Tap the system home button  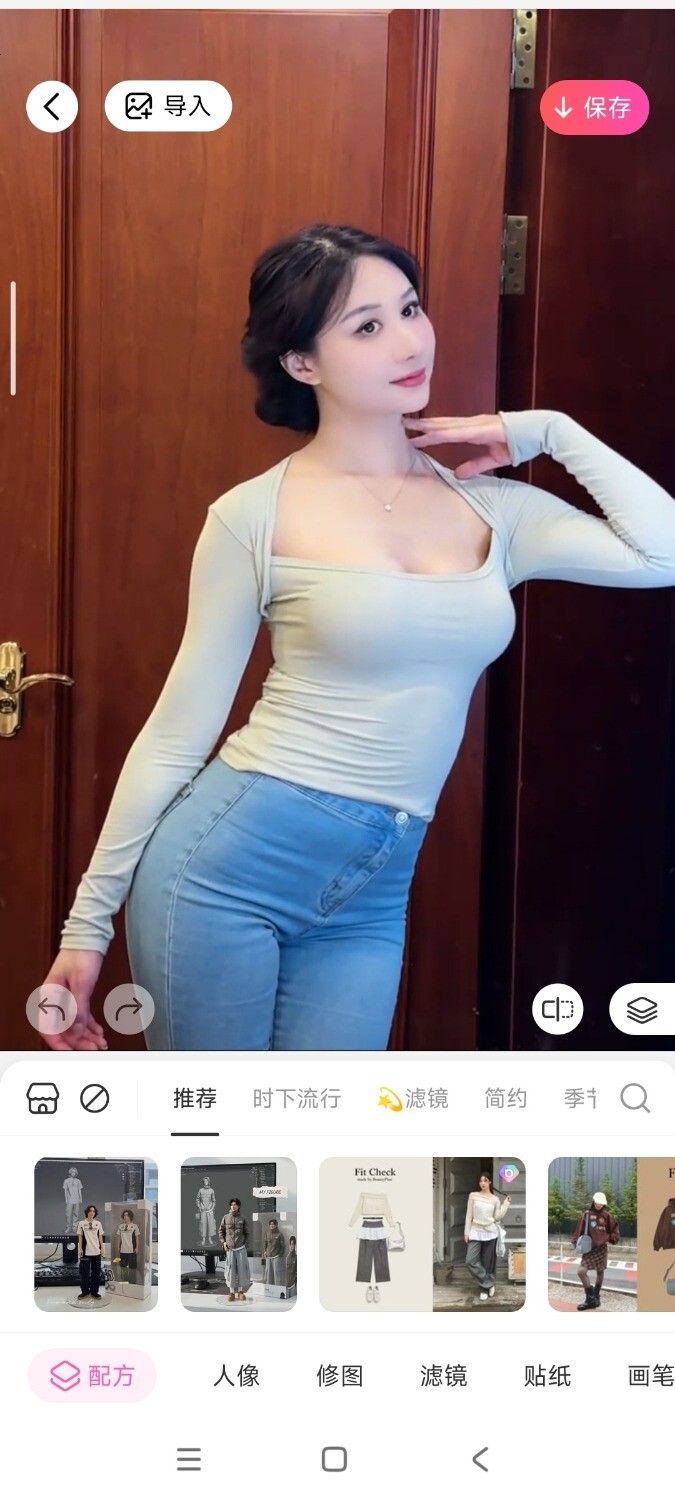[335, 1460]
